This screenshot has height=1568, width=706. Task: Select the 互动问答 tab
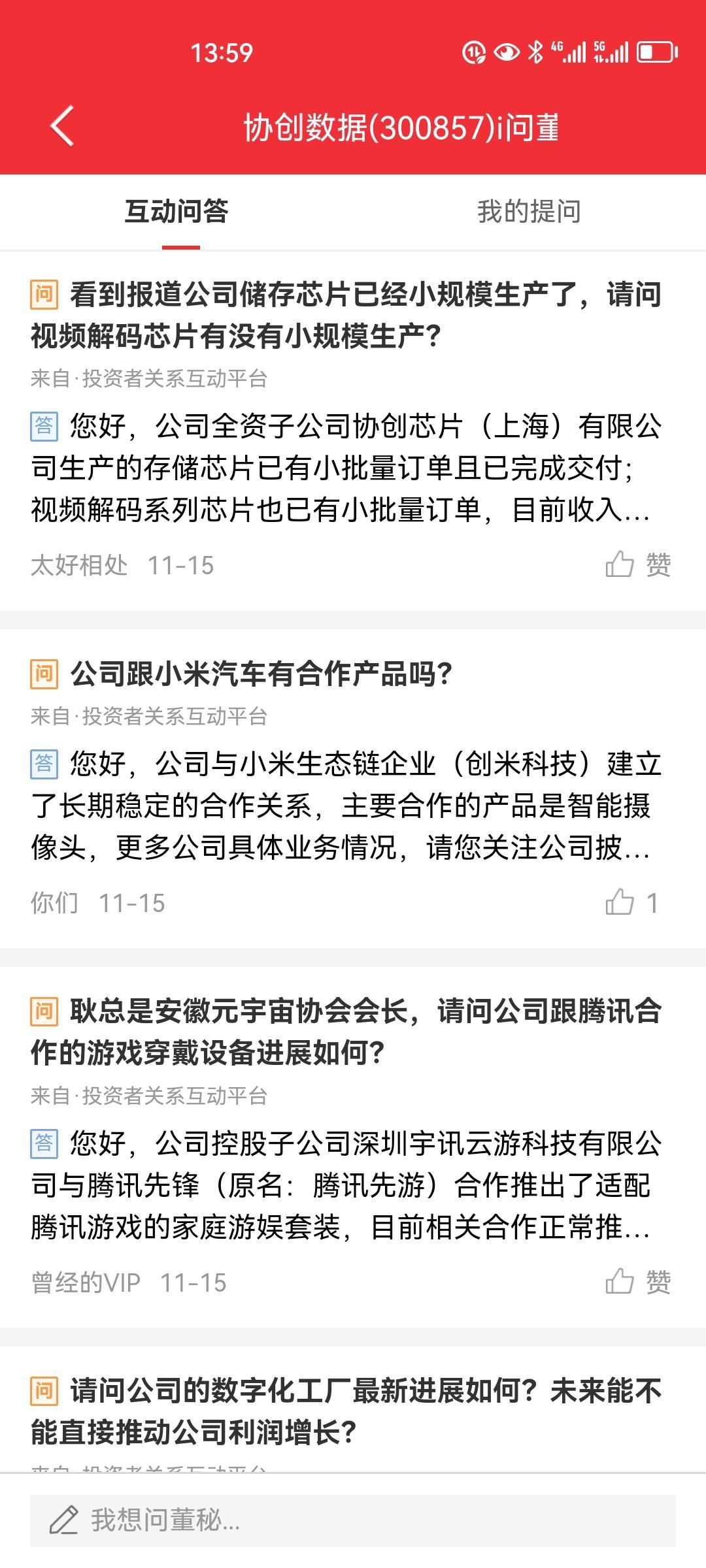(176, 212)
